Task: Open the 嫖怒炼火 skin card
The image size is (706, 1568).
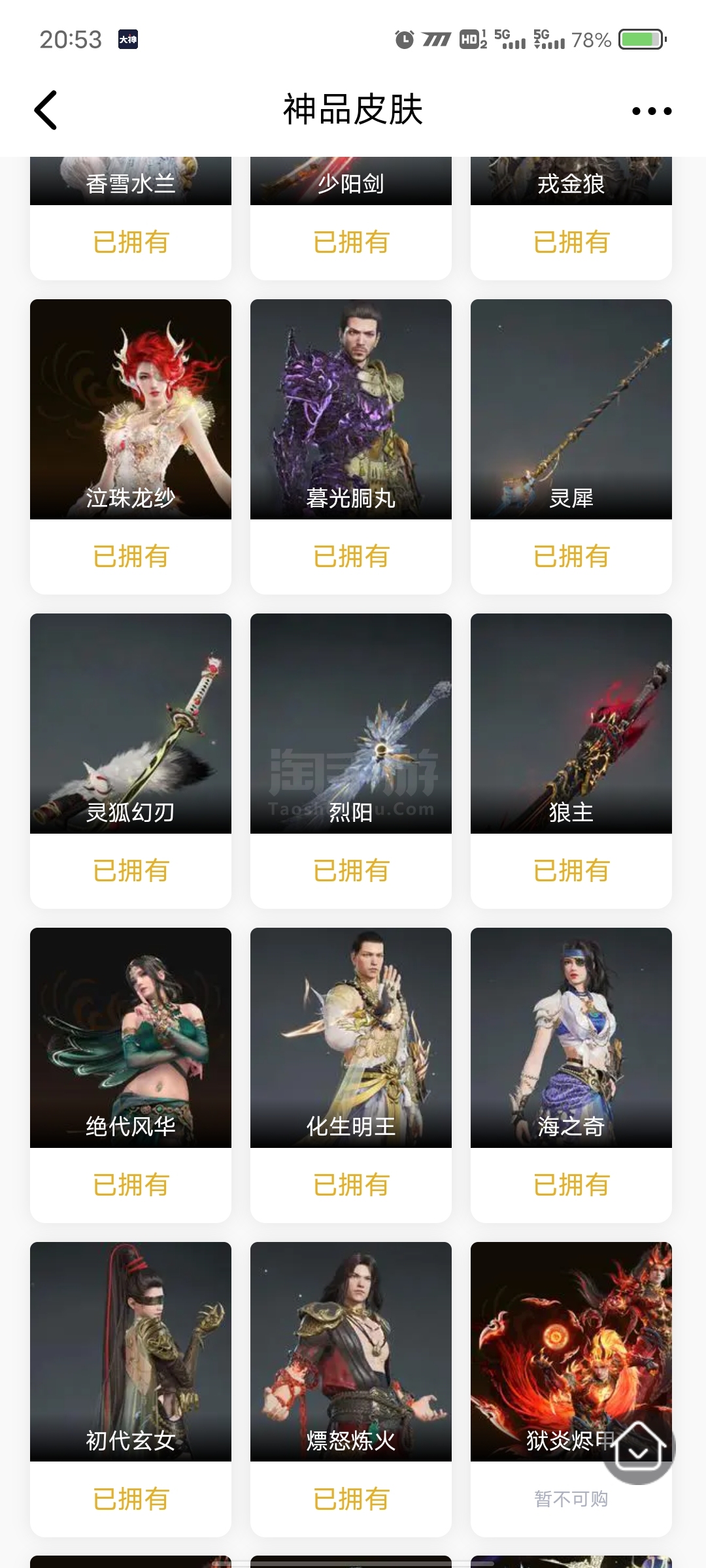Action: [x=350, y=1351]
